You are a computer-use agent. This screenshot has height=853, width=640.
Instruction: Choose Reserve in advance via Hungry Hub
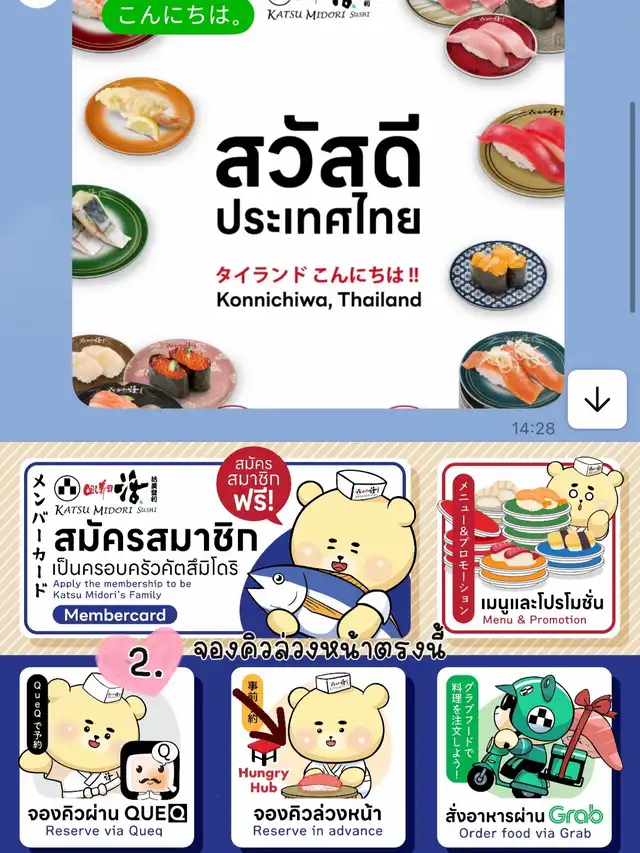(317, 757)
